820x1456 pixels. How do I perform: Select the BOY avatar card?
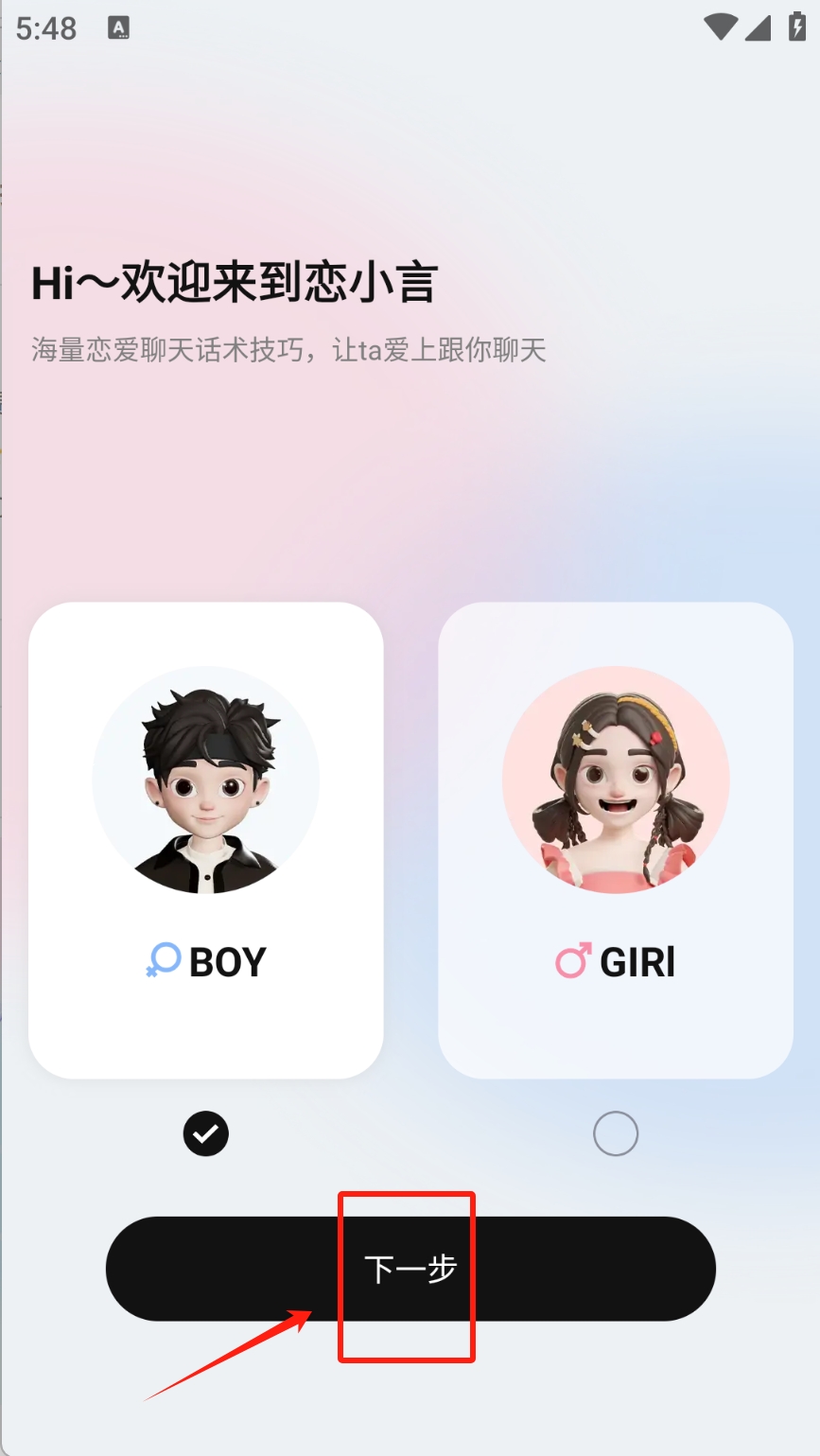tap(206, 839)
